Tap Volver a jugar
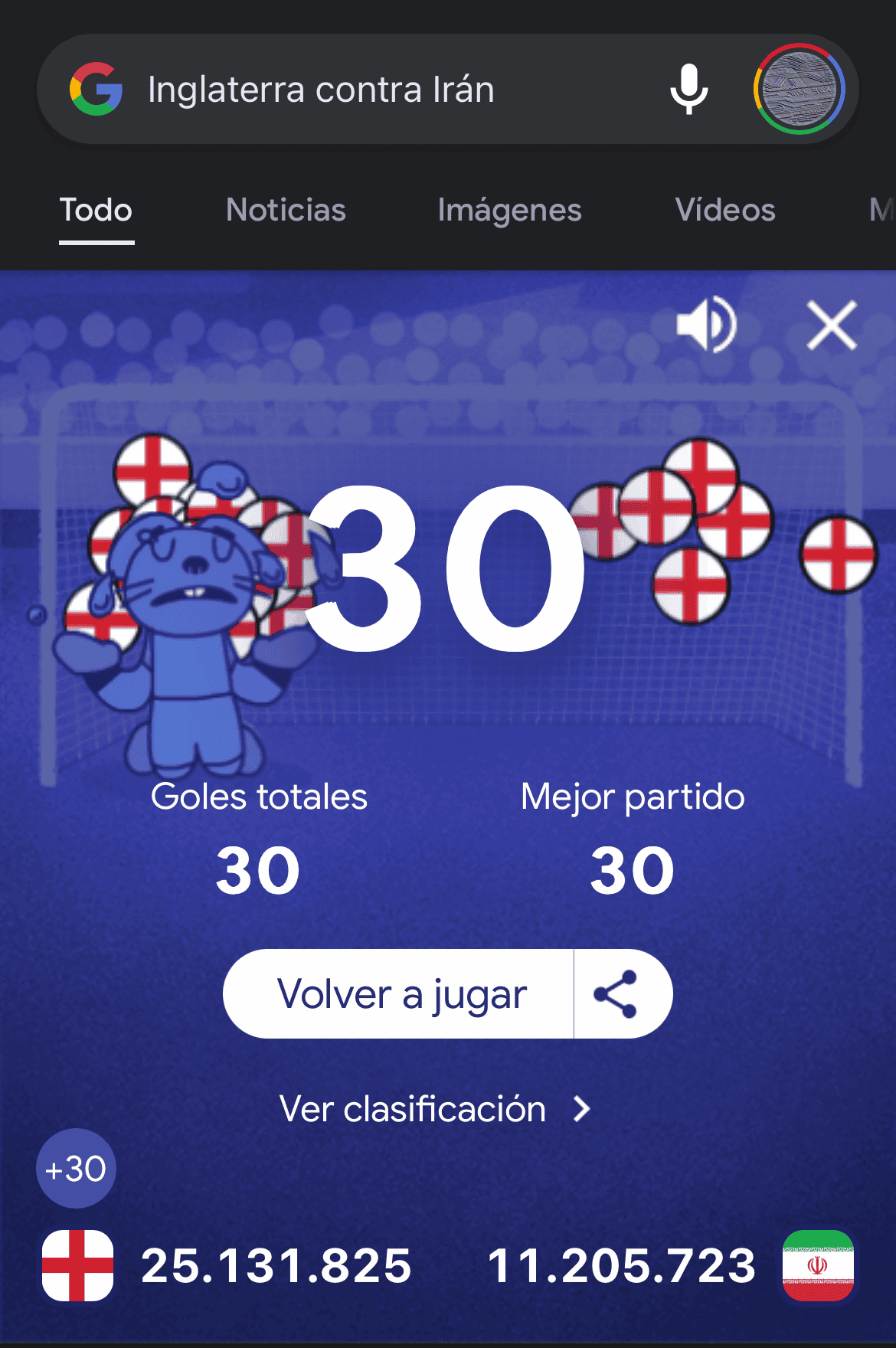Viewport: 896px width, 1348px height. tap(401, 994)
